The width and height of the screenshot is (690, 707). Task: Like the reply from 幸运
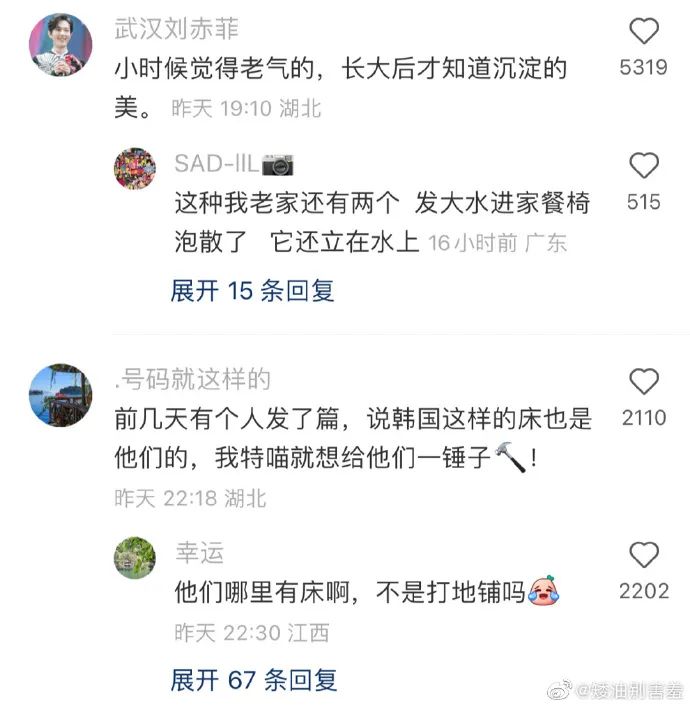click(x=644, y=554)
